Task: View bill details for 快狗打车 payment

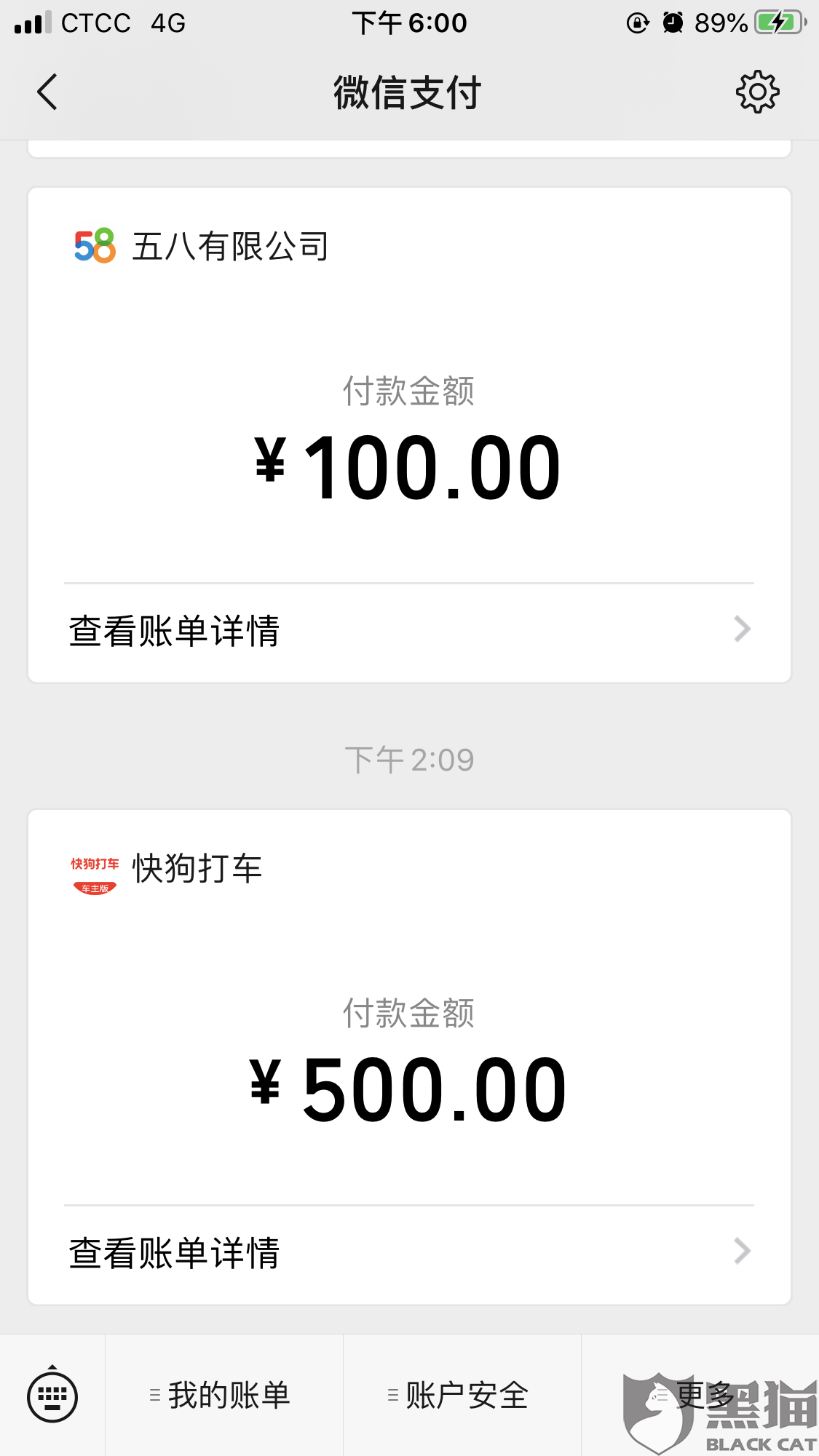Action: coord(409,1252)
